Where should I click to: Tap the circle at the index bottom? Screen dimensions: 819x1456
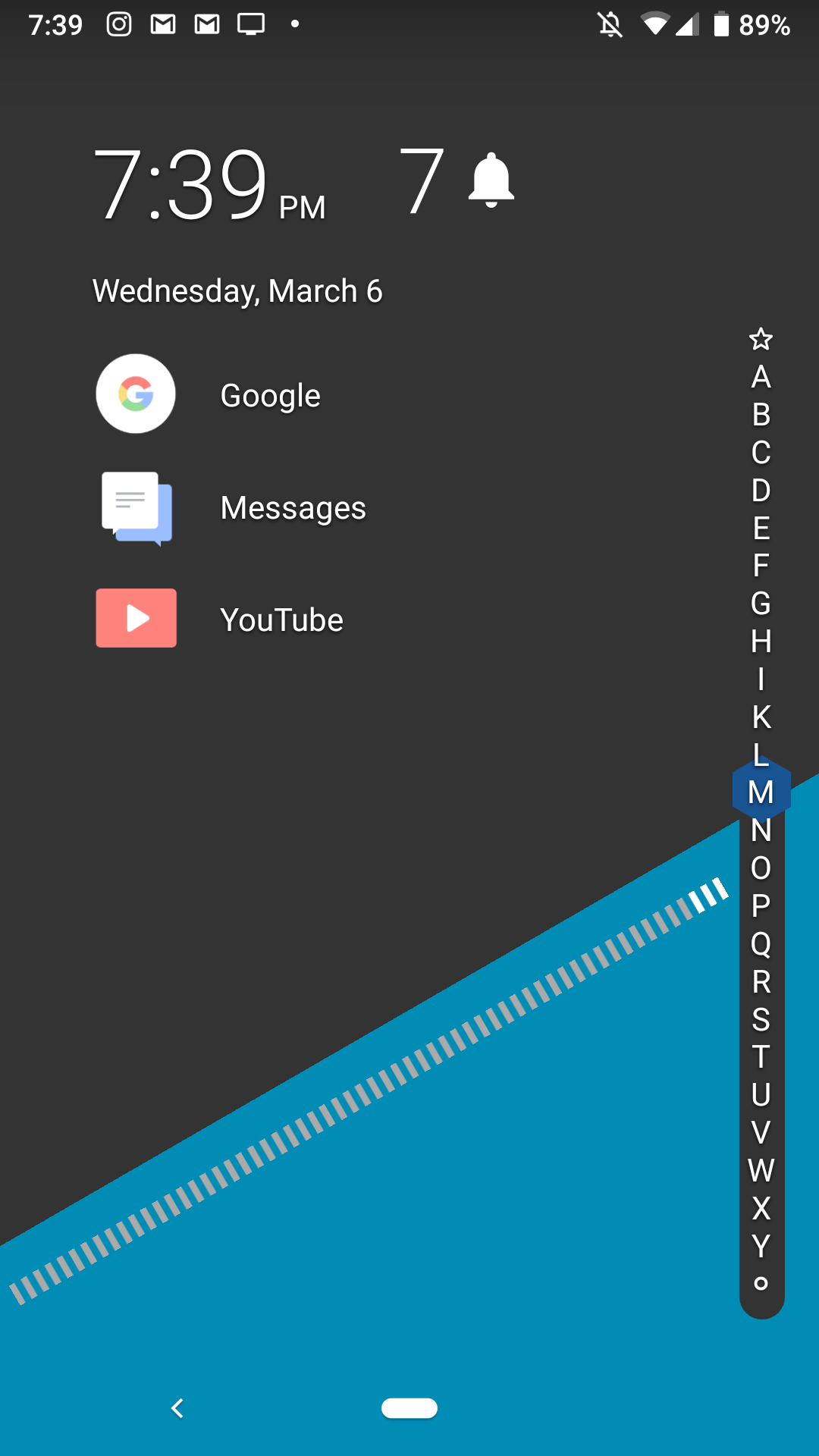coord(761,1283)
